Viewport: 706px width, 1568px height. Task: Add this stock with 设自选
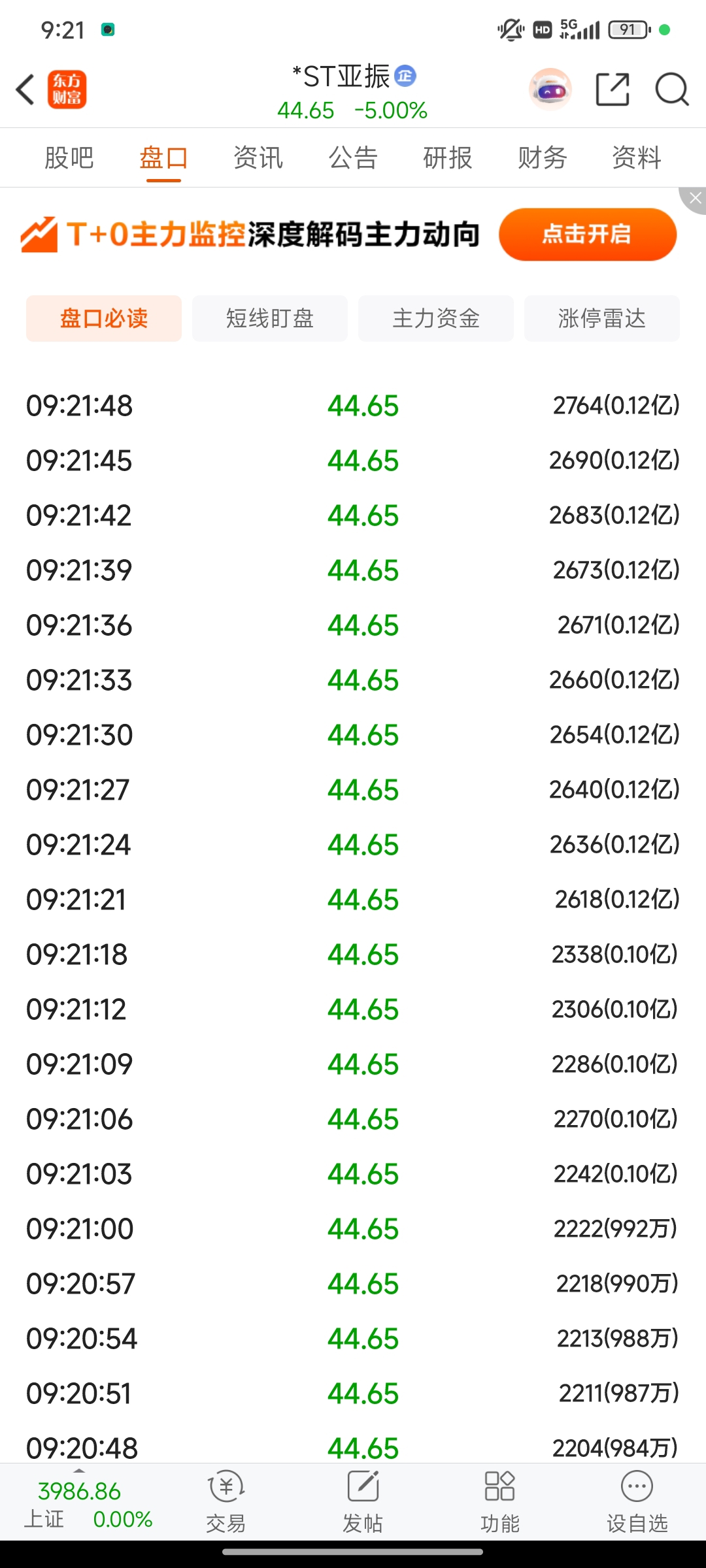click(637, 1501)
